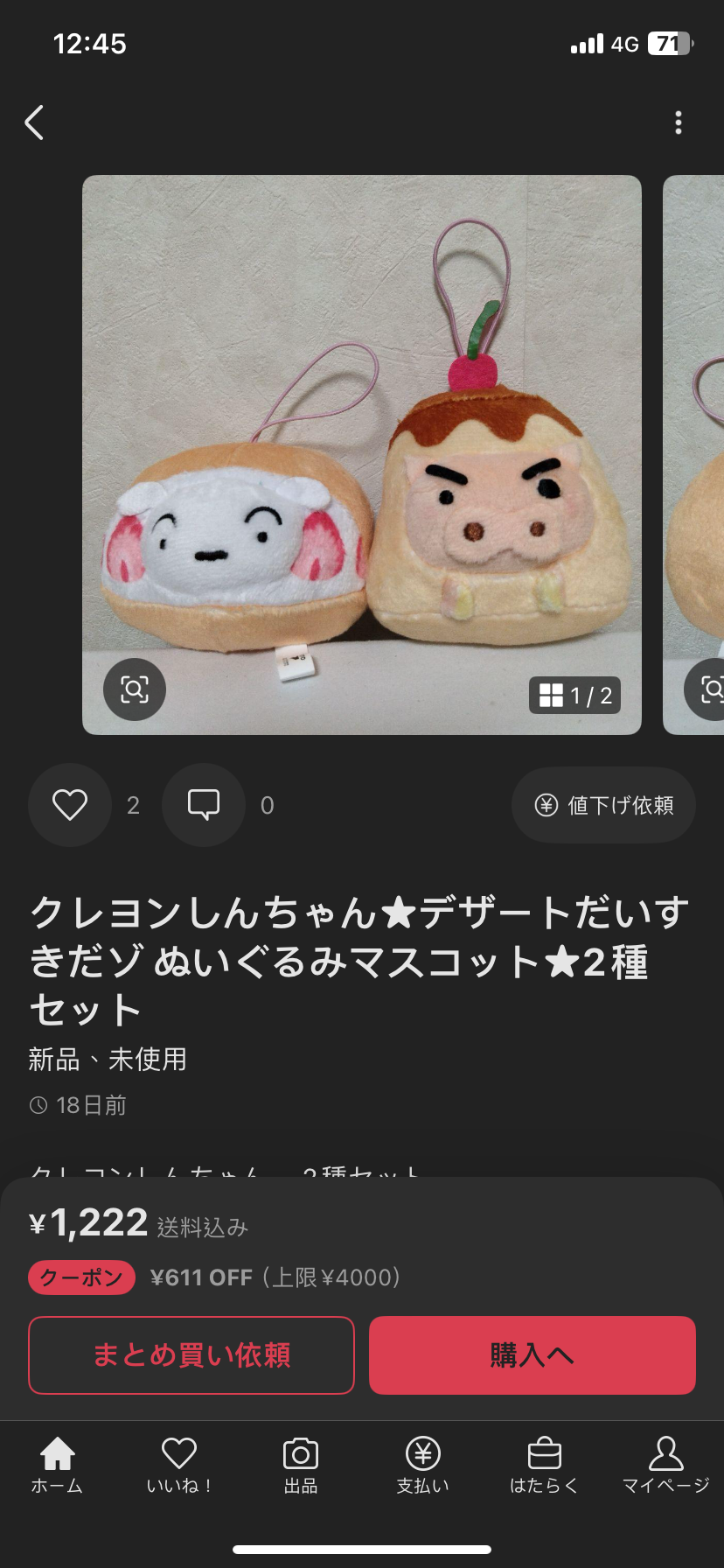Switch to the 支払い payment tab
The width and height of the screenshot is (724, 1568).
(423, 1465)
